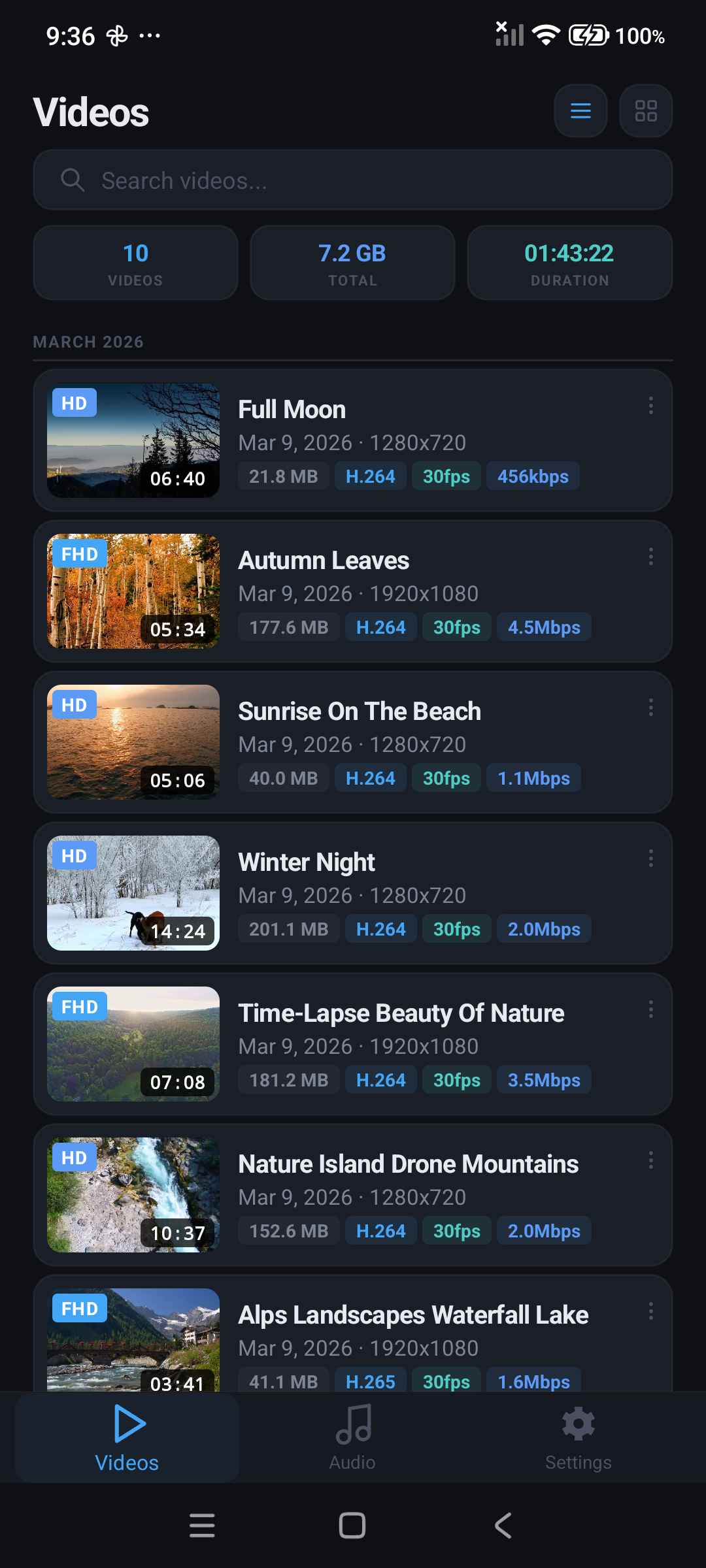
Task: Go to the Settings tab
Action: [578, 1437]
